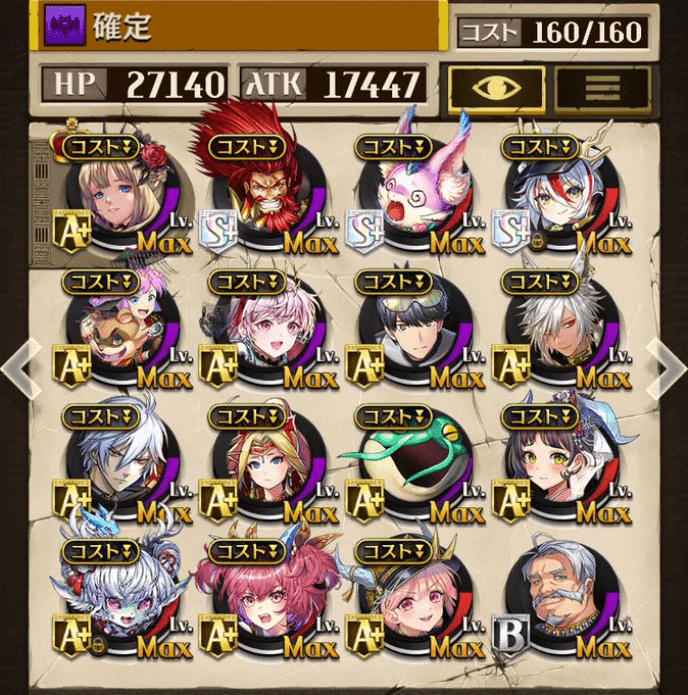
Task: Tap the eye view mode button
Action: tap(496, 87)
